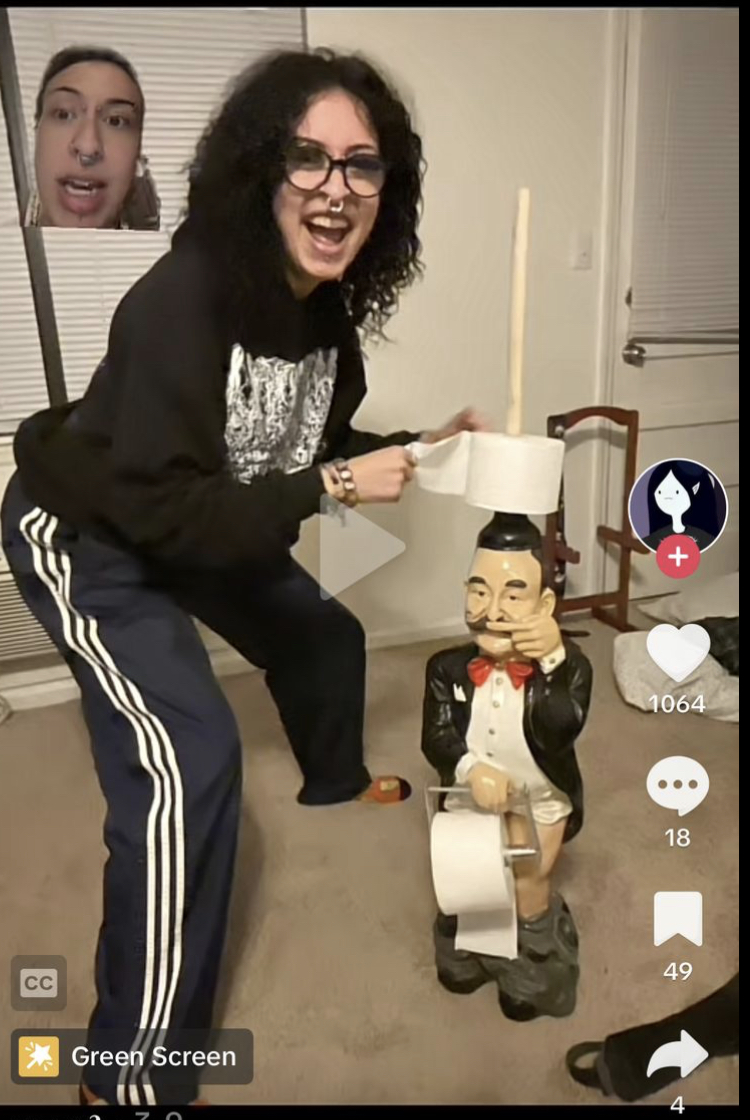Bookmark this video to favorites
The image size is (750, 1120).
677,919
